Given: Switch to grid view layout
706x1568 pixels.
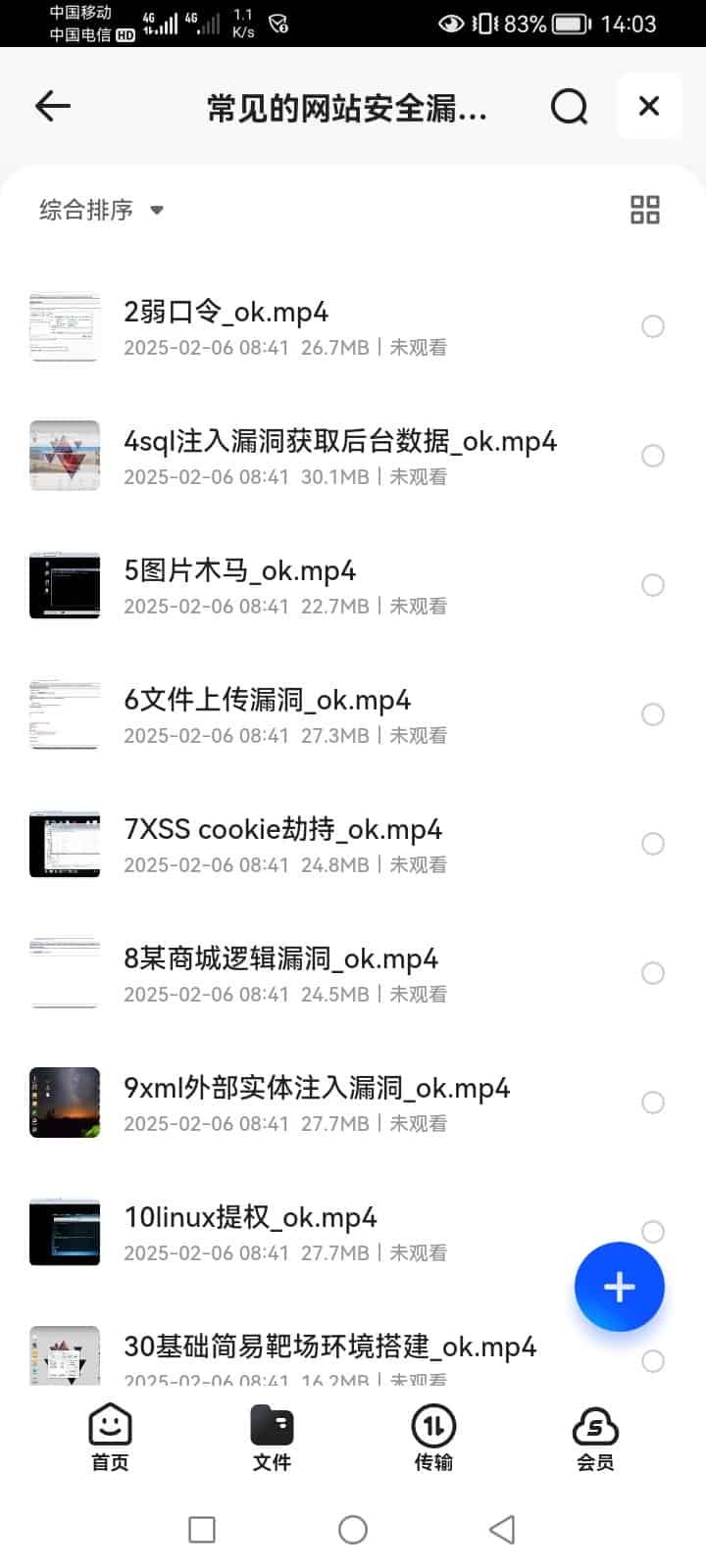Looking at the screenshot, I should (644, 210).
